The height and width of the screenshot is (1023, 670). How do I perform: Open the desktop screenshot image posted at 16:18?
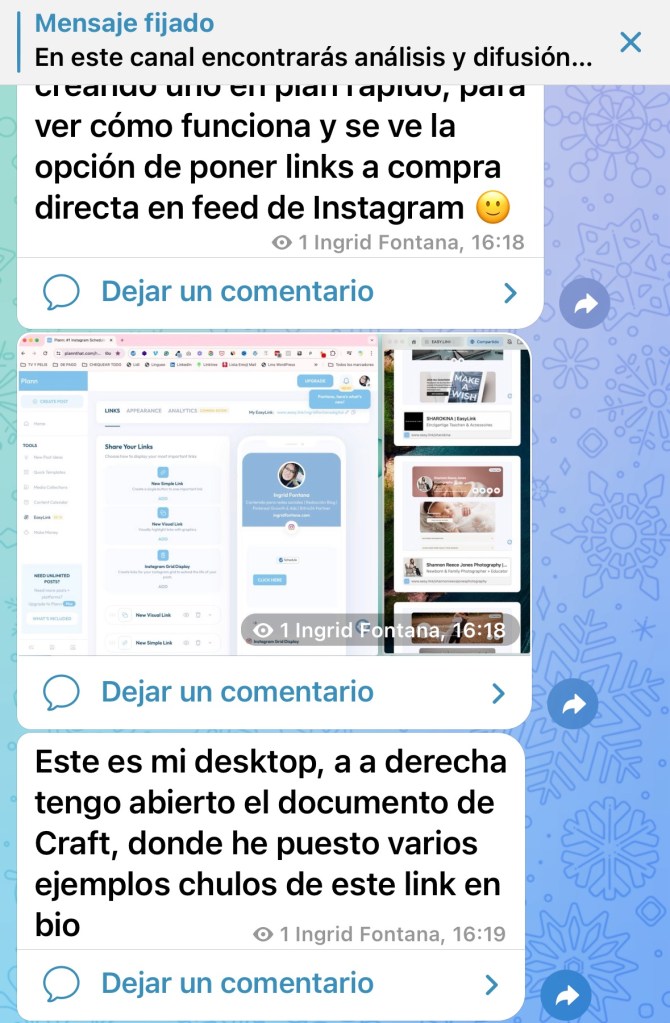pos(274,495)
